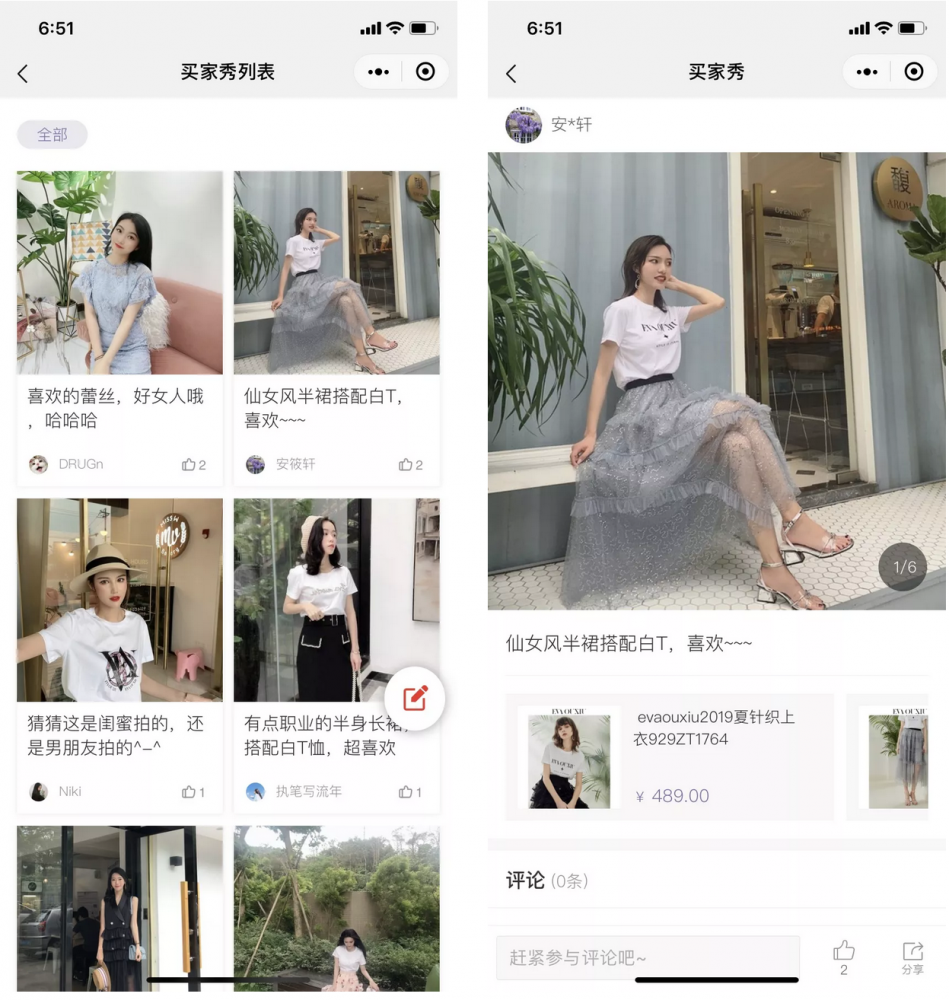The image size is (949, 1000).
Task: Close the mini program on 买家秀 detail page
Action: tap(913, 72)
